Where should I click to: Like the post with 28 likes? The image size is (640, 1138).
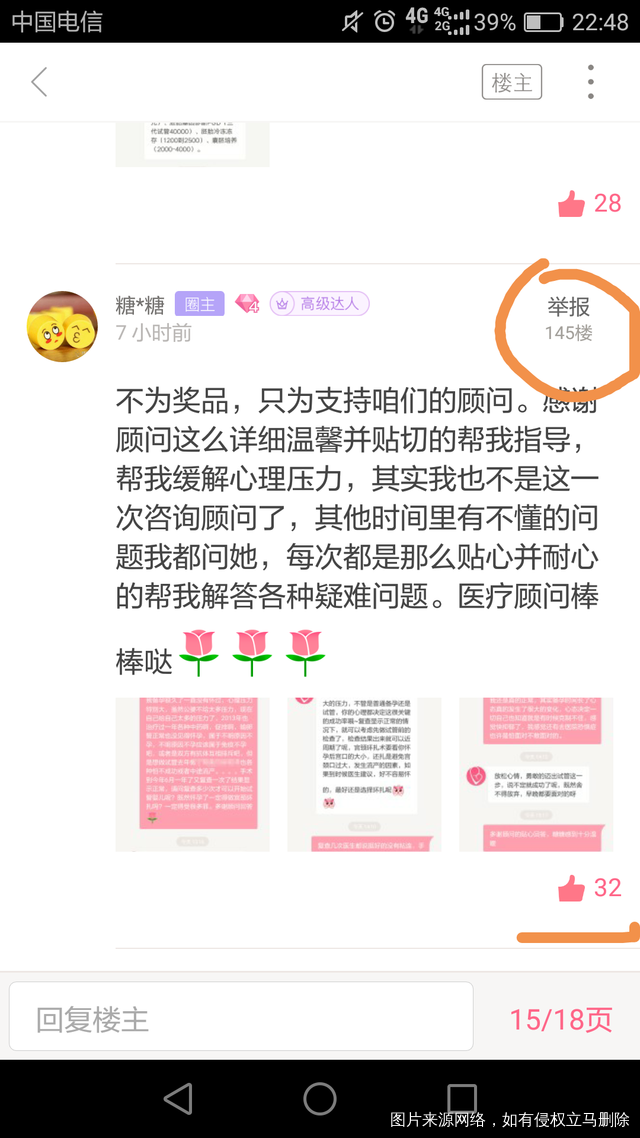pos(572,204)
